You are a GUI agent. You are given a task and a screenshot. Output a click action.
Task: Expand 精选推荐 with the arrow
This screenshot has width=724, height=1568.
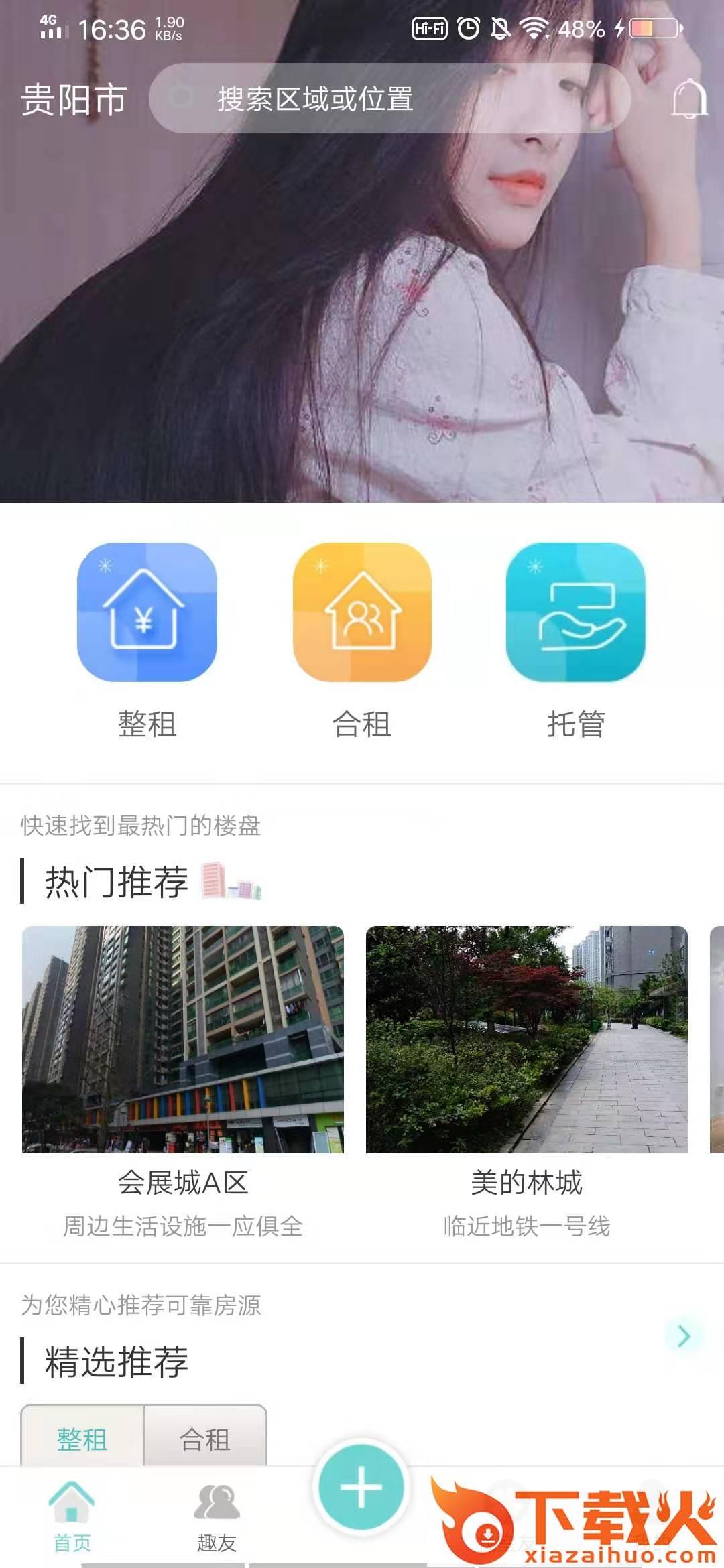[x=684, y=1336]
